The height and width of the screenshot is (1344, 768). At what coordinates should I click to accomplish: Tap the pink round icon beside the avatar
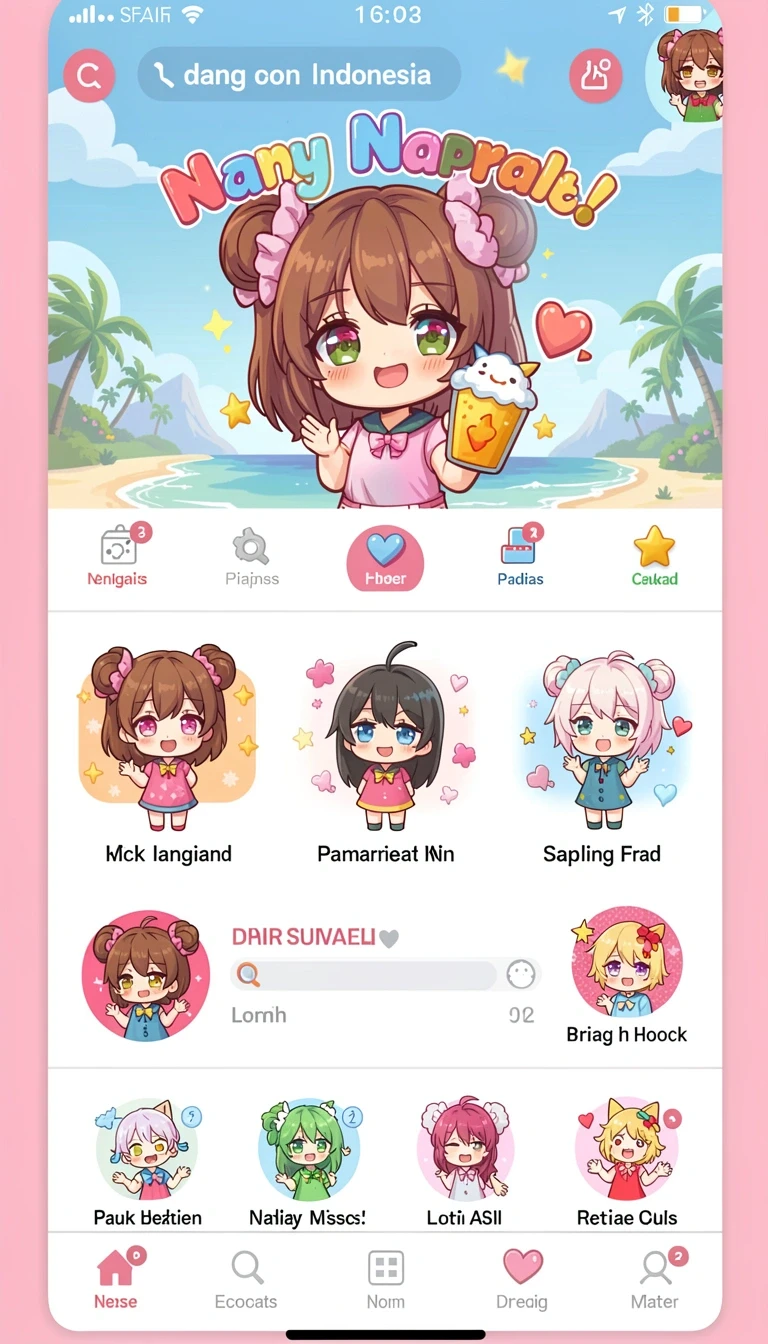tap(596, 75)
